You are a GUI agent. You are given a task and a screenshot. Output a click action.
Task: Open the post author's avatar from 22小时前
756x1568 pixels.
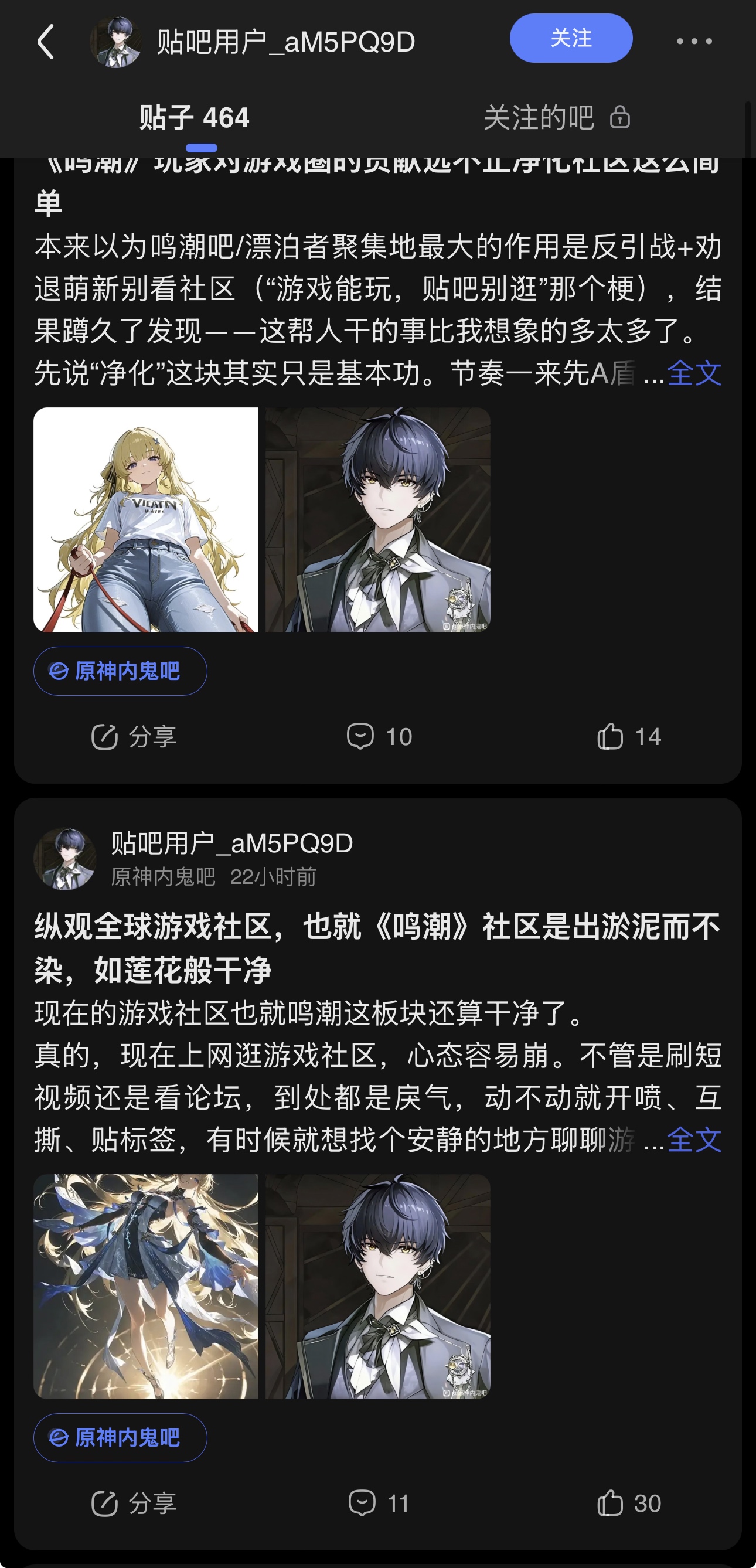pos(65,858)
